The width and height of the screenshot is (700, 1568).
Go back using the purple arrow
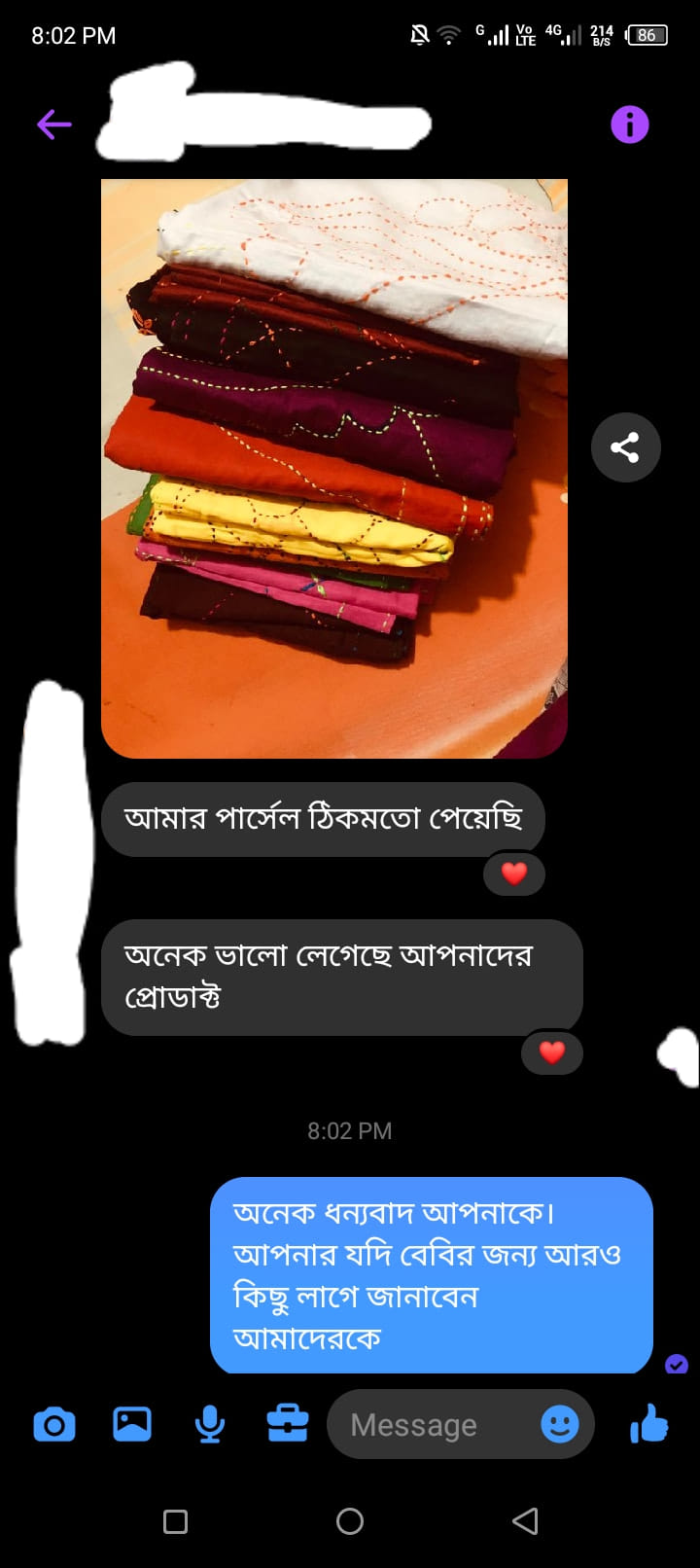coord(54,125)
